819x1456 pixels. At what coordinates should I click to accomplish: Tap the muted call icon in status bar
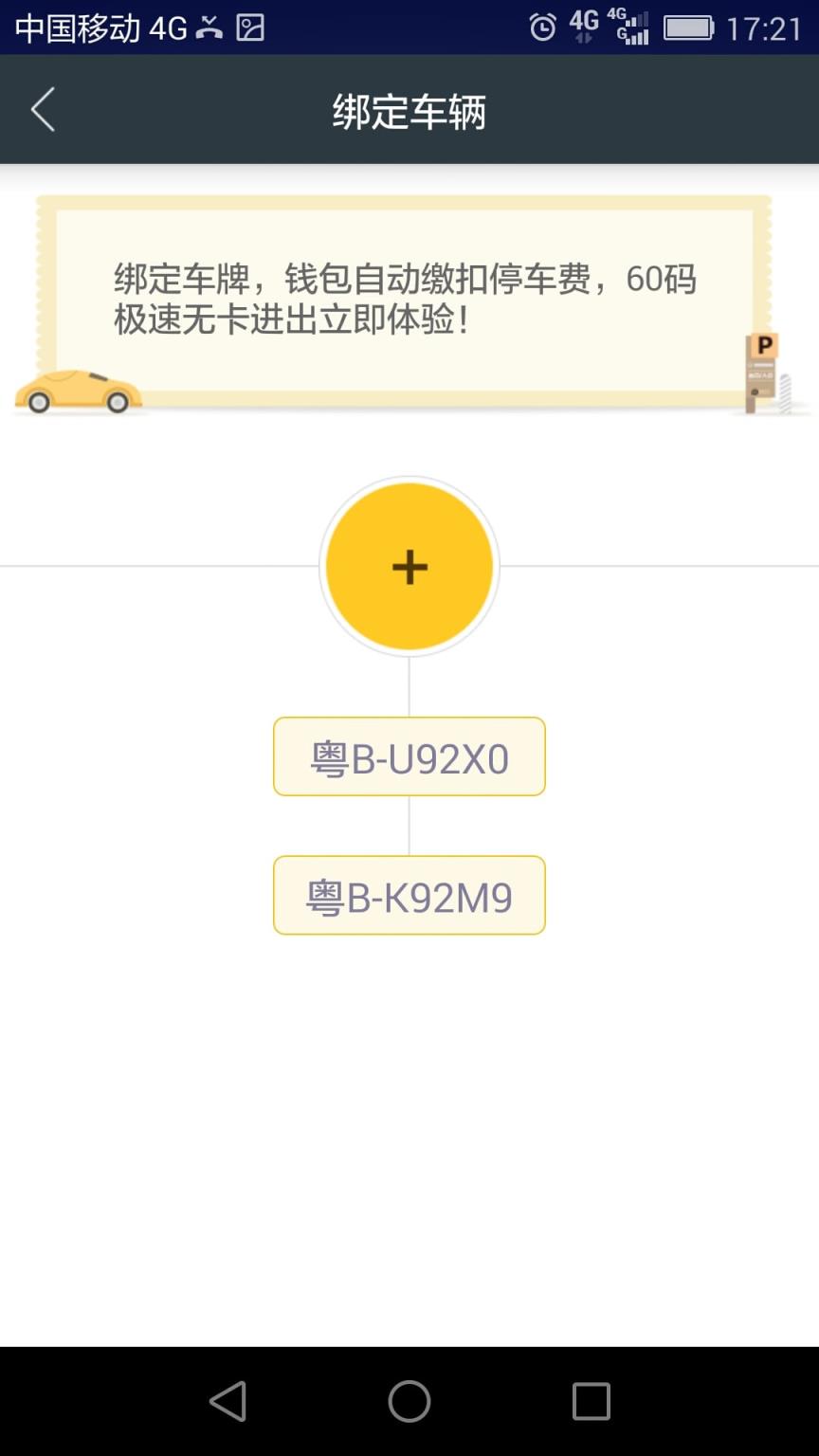[210, 29]
